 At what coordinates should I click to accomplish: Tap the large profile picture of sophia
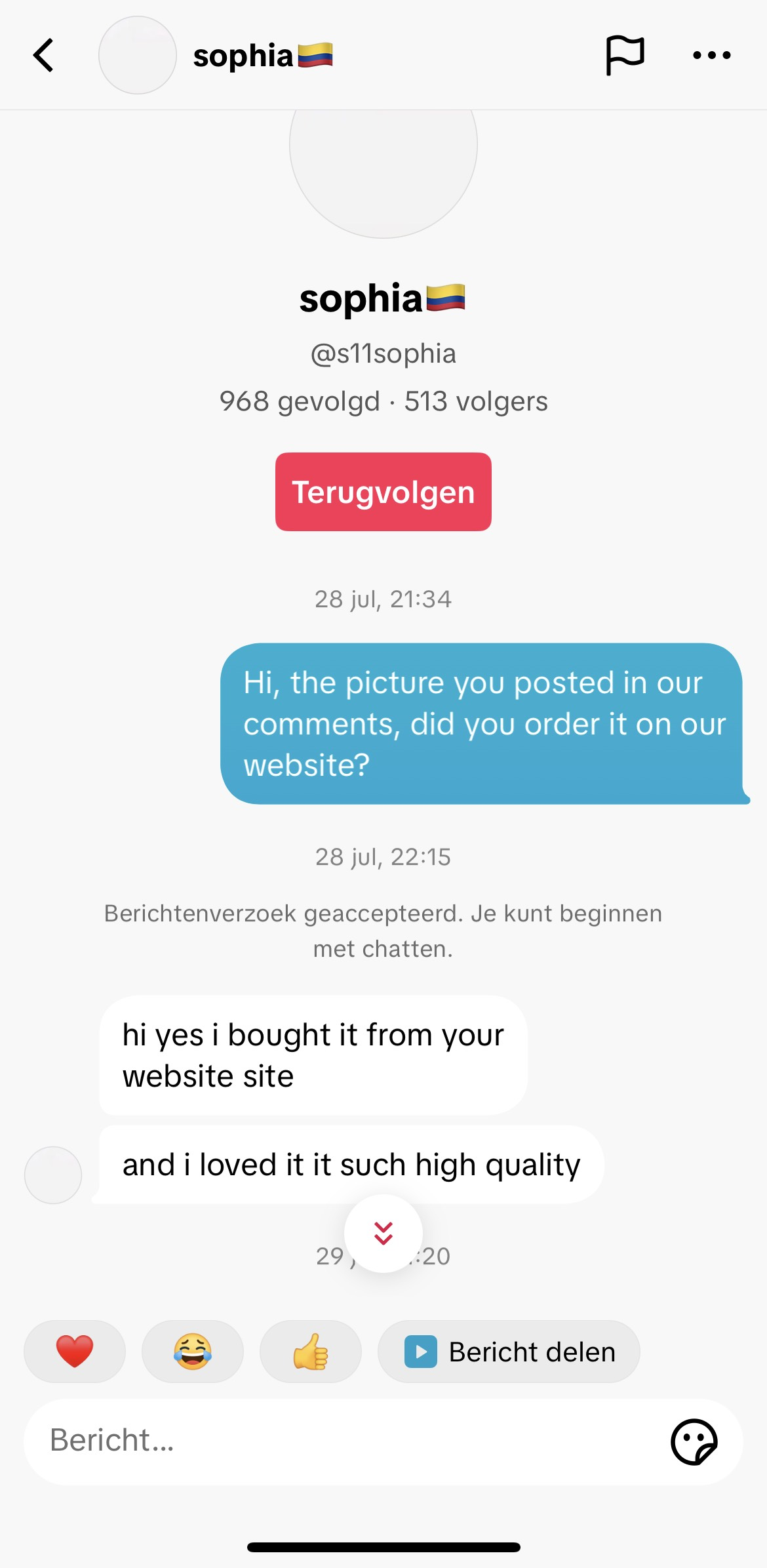pos(383,172)
